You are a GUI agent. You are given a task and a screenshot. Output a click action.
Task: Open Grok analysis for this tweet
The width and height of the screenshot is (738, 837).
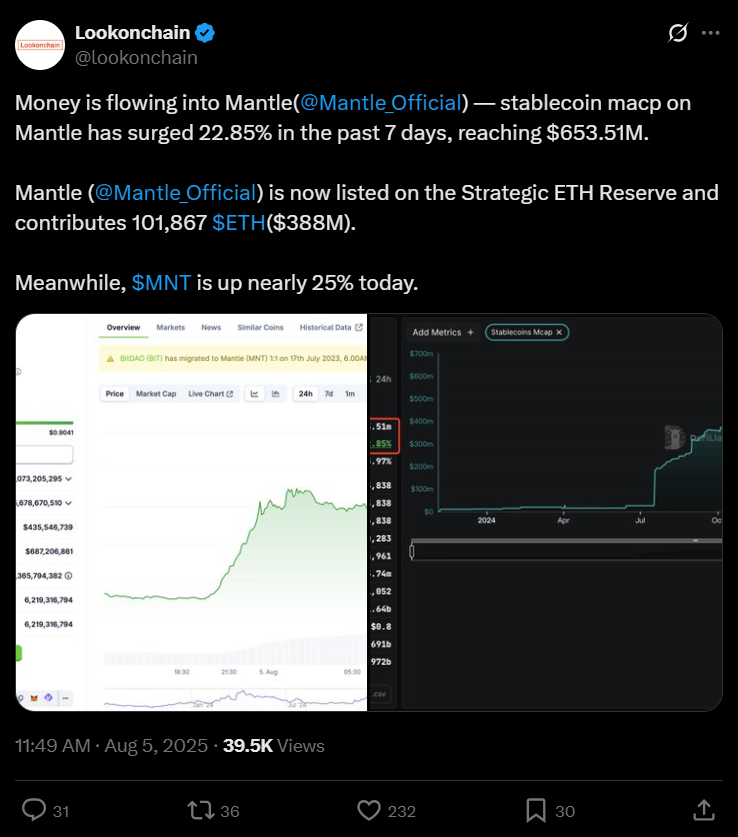pos(678,33)
